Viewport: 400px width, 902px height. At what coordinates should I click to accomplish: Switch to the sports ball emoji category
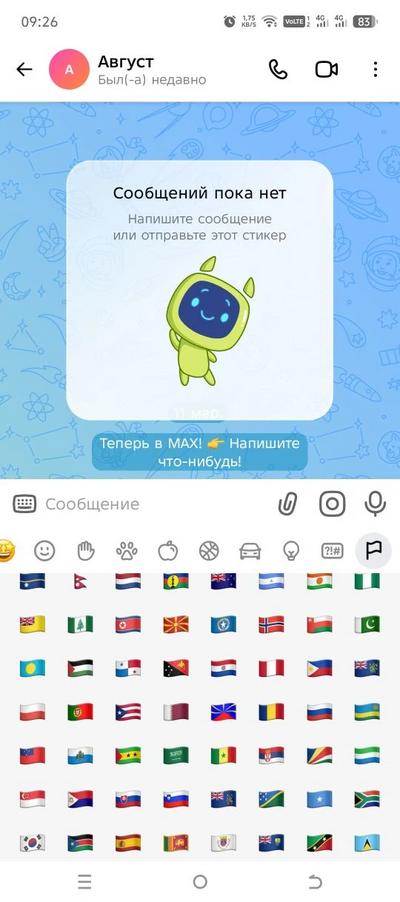tap(209, 551)
